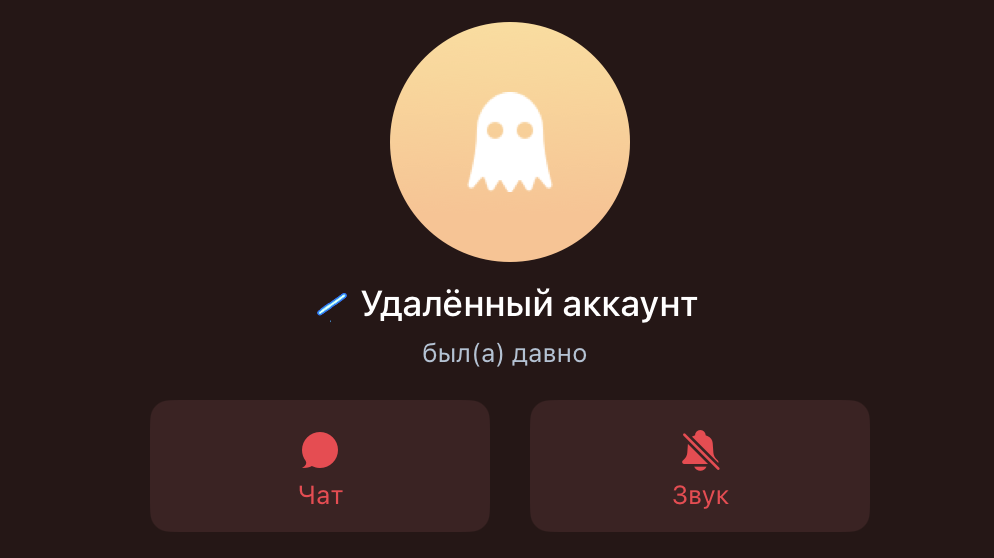Image resolution: width=994 pixels, height=558 pixels.
Task: Open the ghost profile avatar
Action: coord(510,142)
